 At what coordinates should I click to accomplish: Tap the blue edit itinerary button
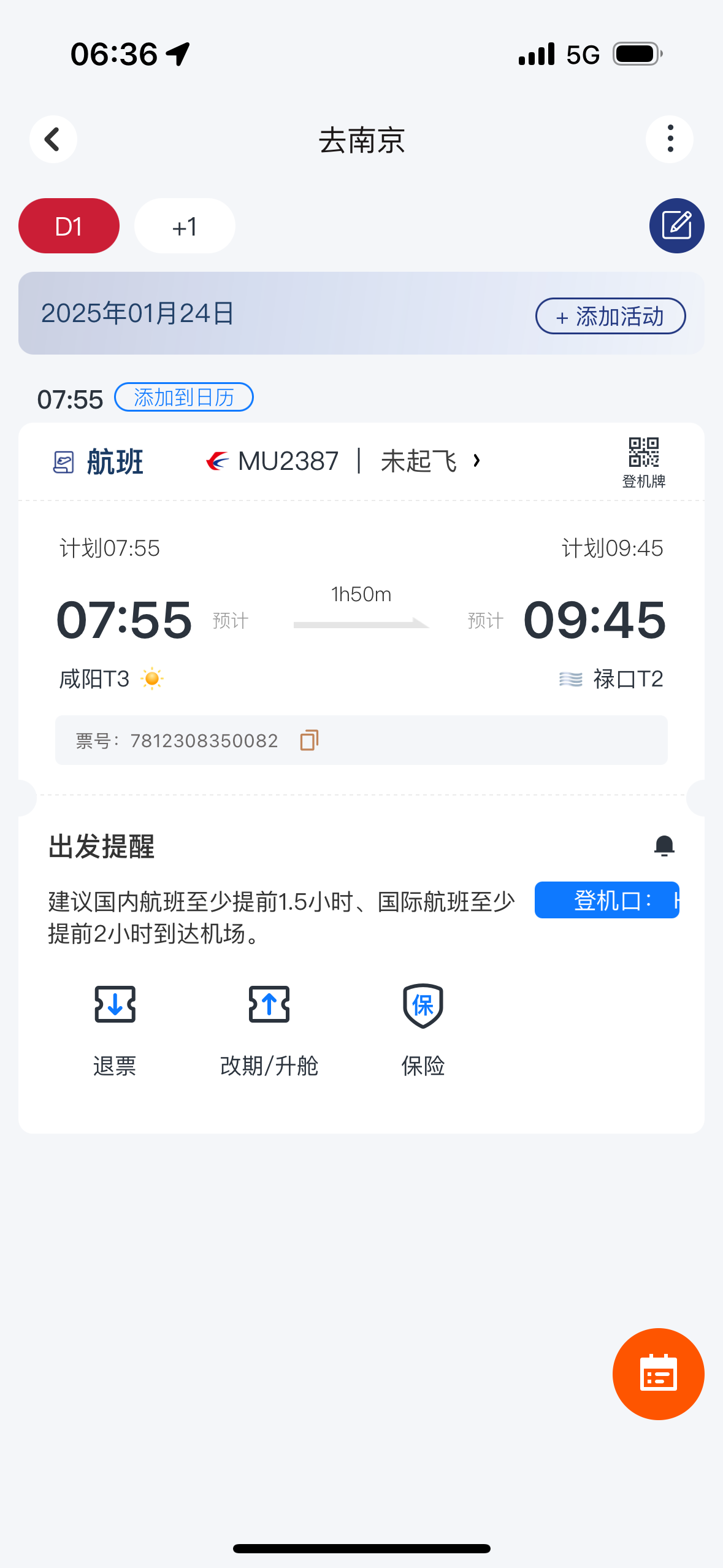point(676,226)
